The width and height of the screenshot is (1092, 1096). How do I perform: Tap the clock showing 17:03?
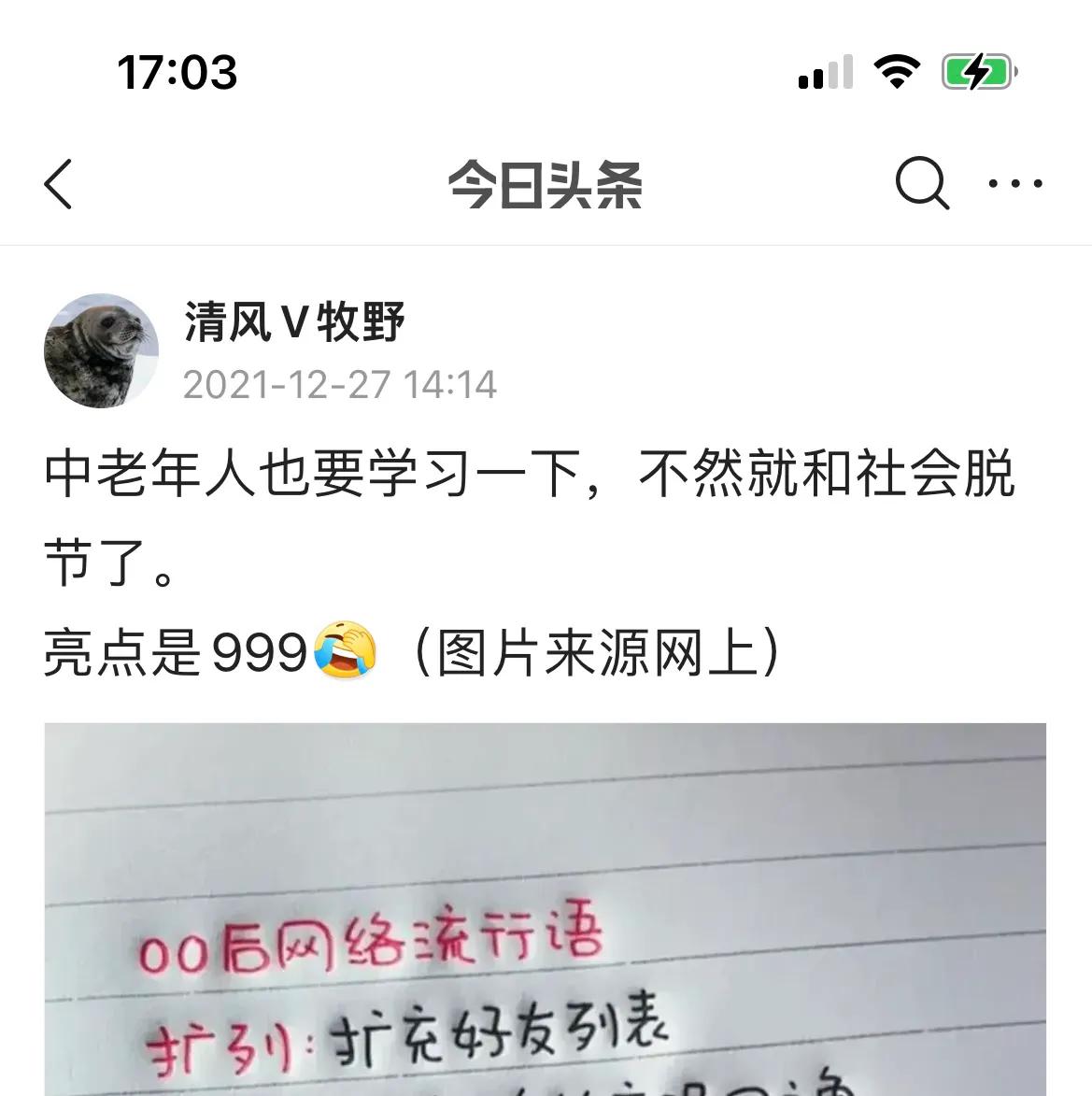[x=177, y=73]
